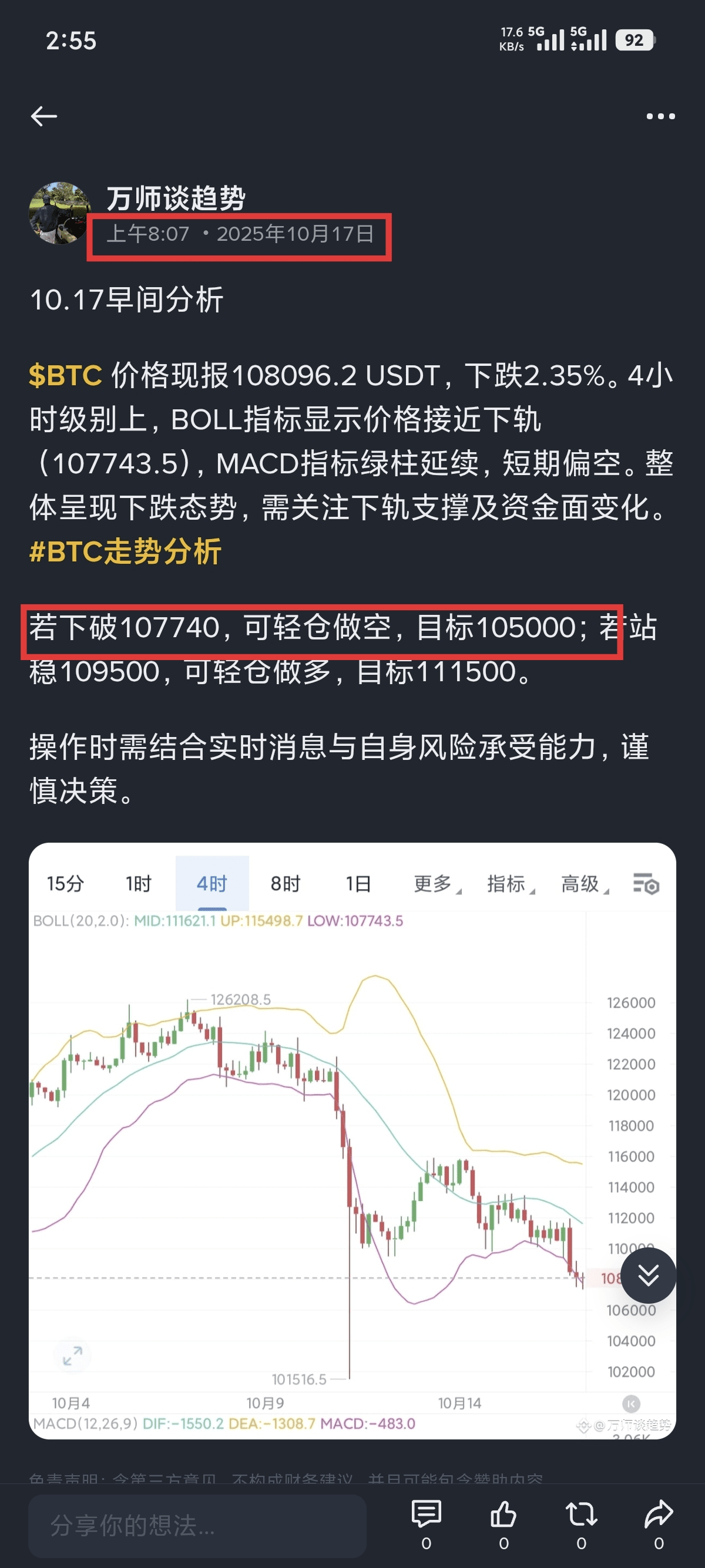Image resolution: width=705 pixels, height=1568 pixels.
Task: Jump down with the double-chevron button
Action: [x=648, y=1275]
